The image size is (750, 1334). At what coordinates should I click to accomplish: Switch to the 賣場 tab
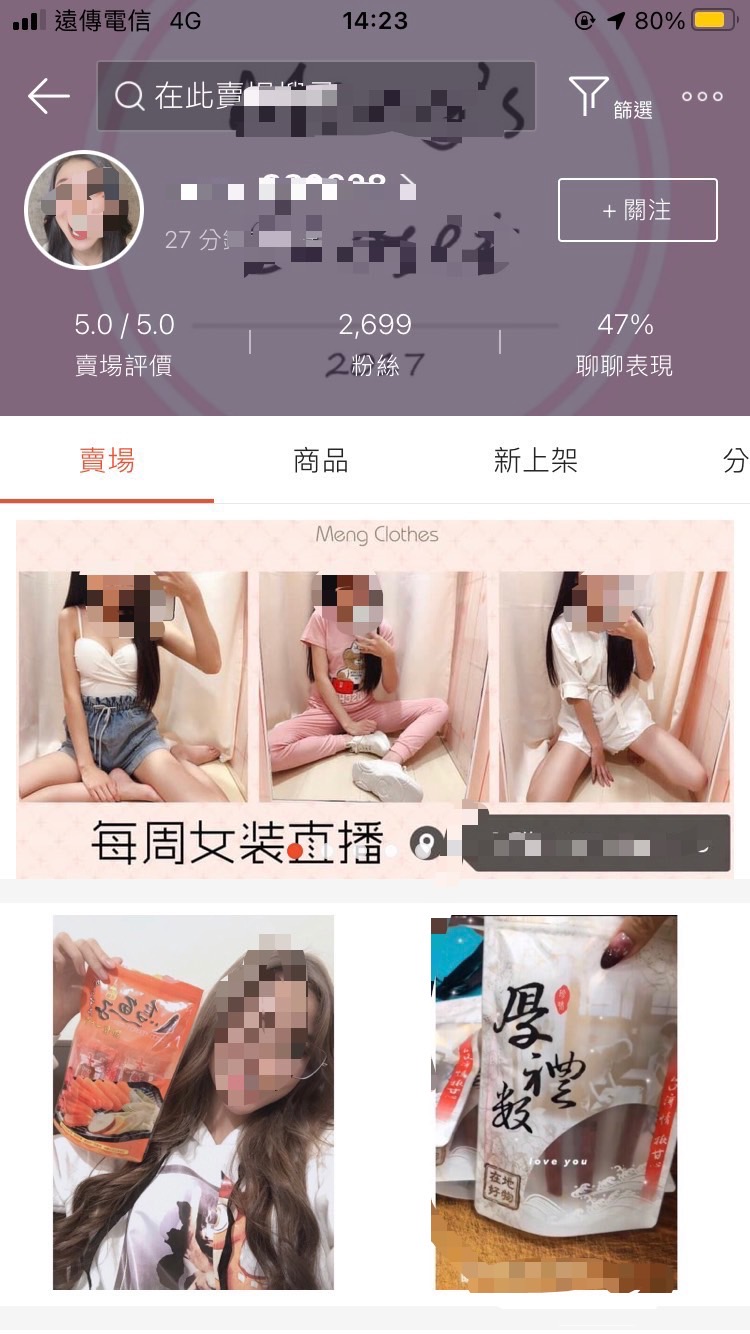107,461
